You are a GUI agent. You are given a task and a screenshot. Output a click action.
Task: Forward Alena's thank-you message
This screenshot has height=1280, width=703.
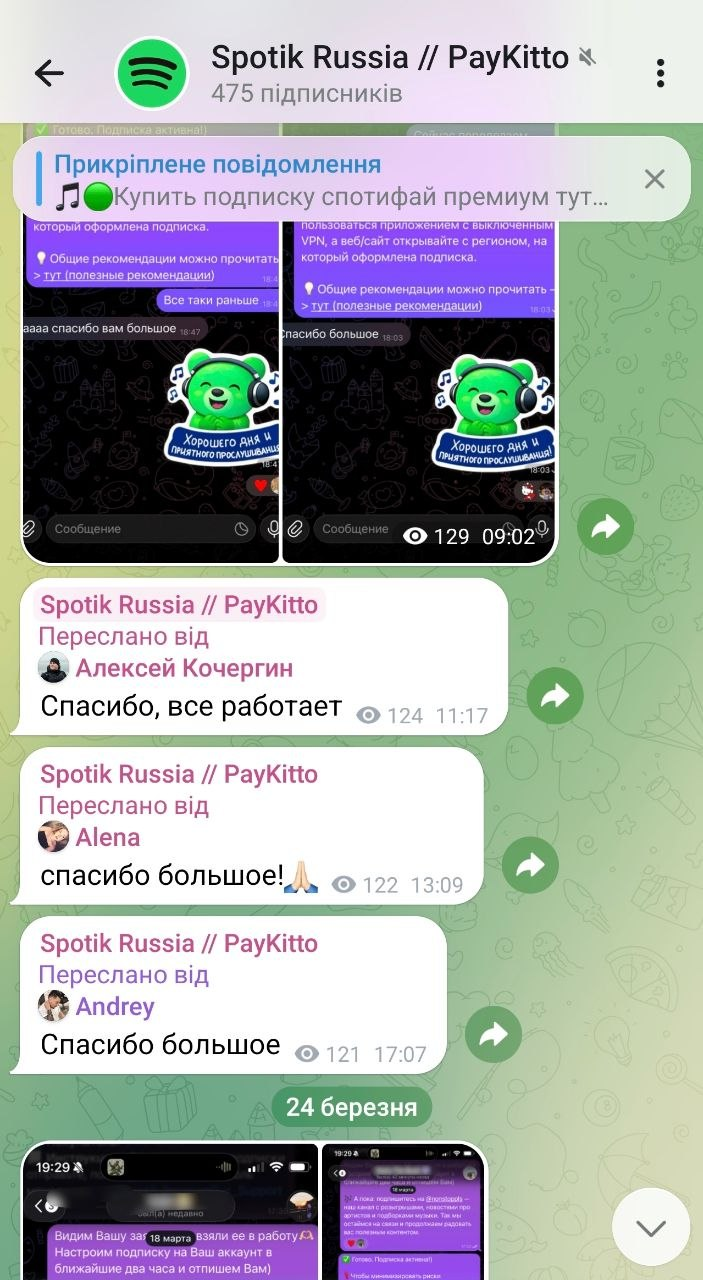tap(530, 865)
